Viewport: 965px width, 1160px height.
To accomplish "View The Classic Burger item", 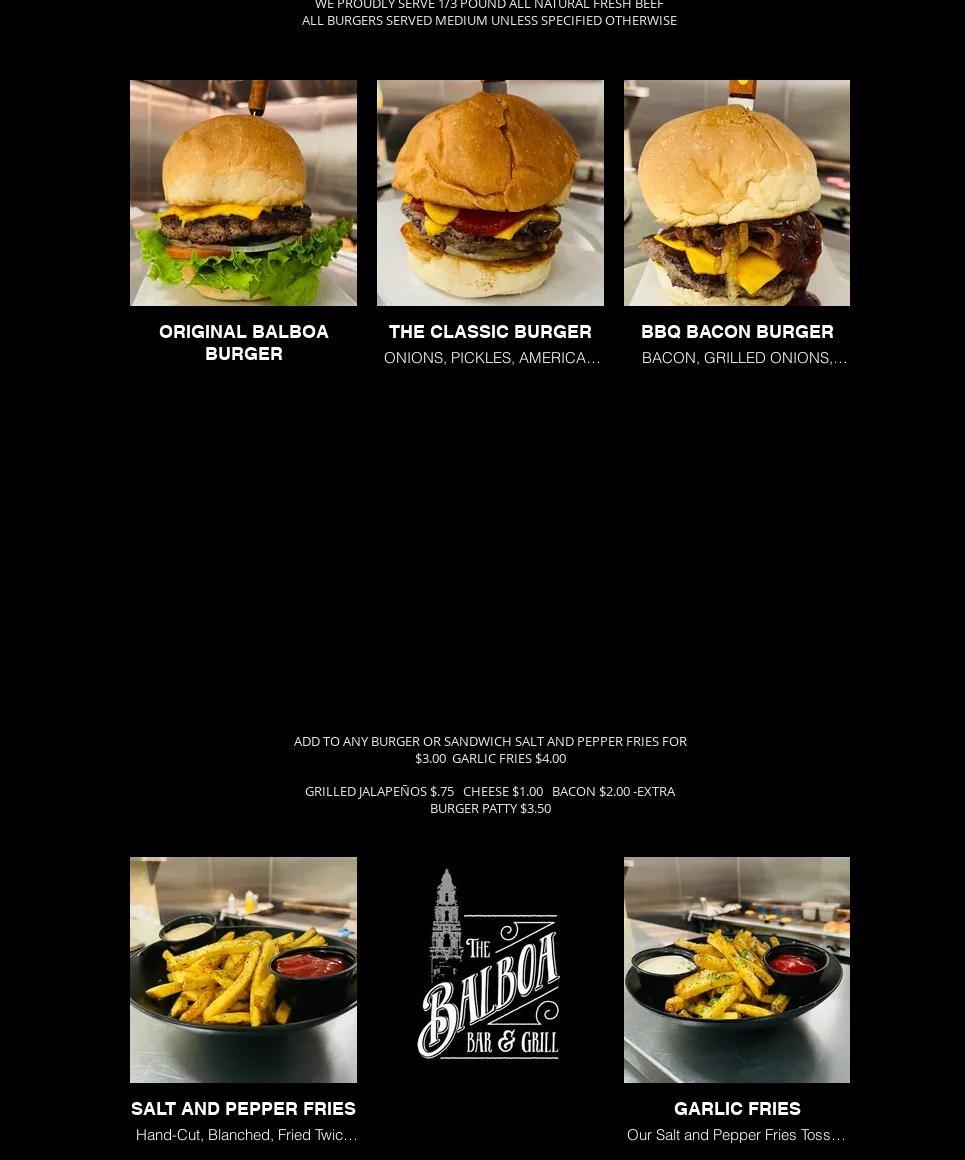I will point(490,331).
